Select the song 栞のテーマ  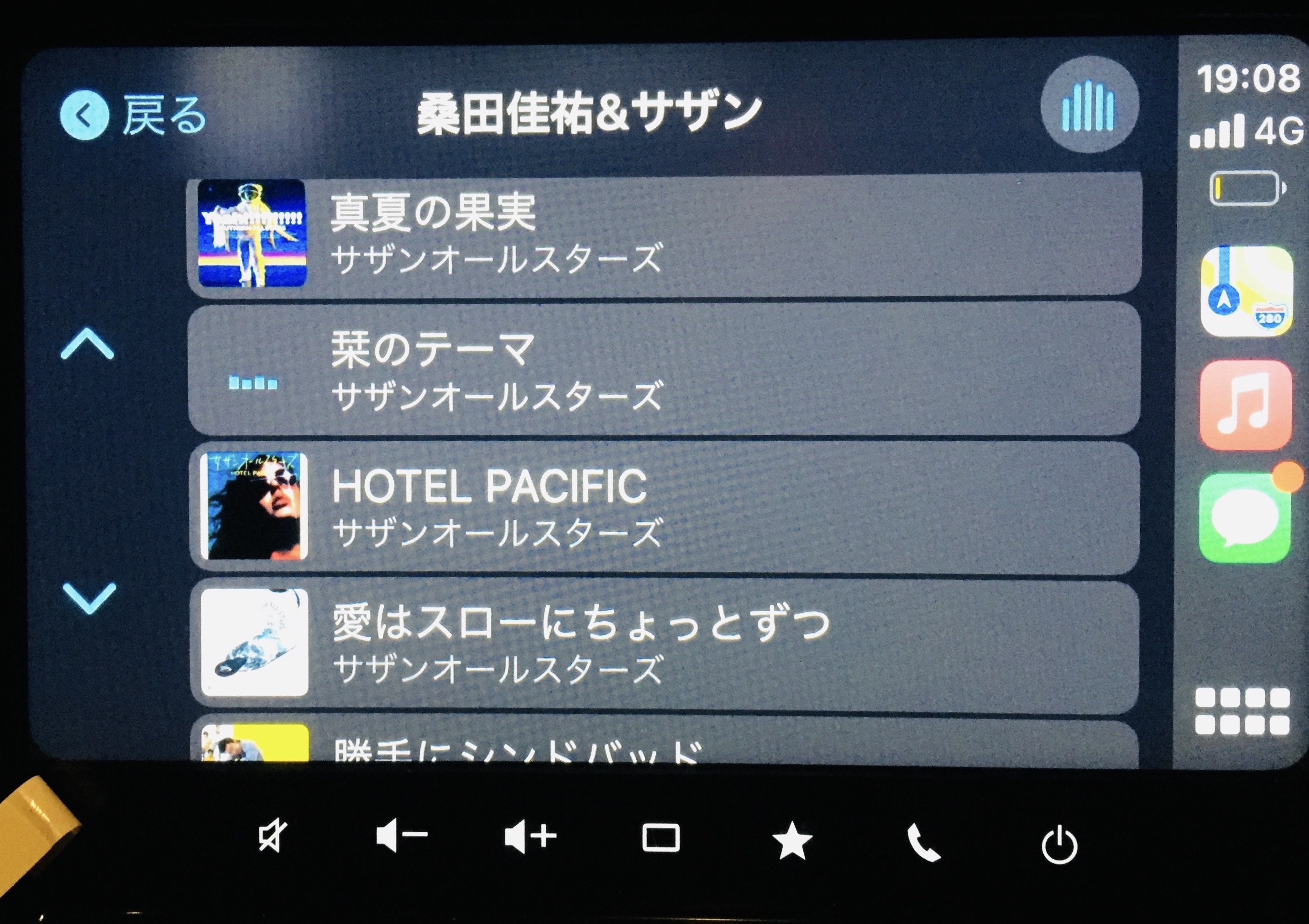click(x=664, y=371)
